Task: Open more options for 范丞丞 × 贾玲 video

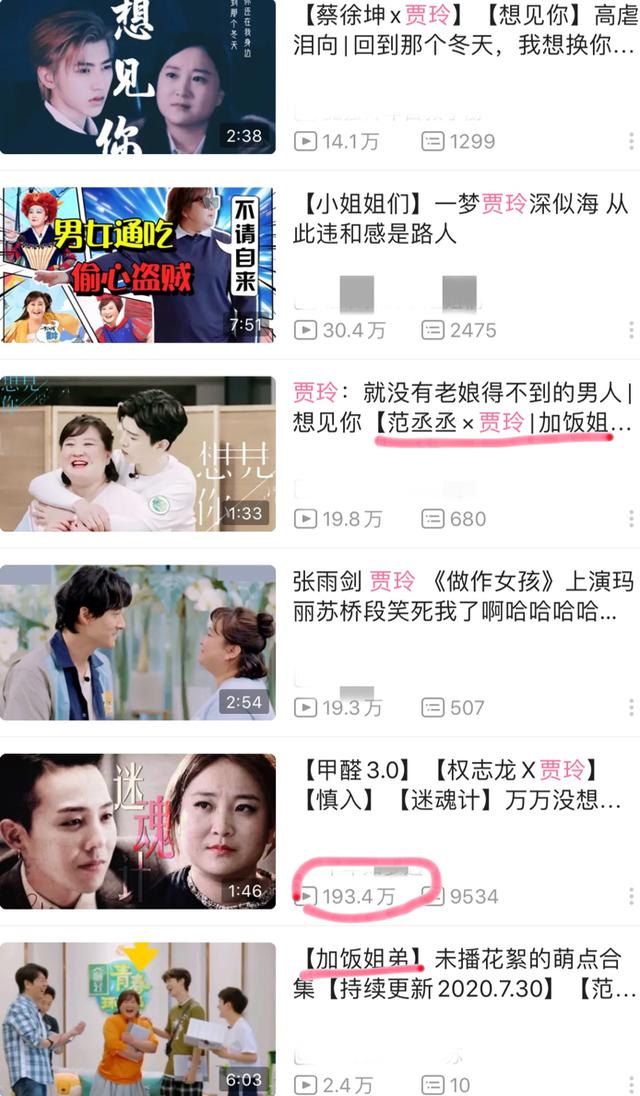Action: point(631,518)
